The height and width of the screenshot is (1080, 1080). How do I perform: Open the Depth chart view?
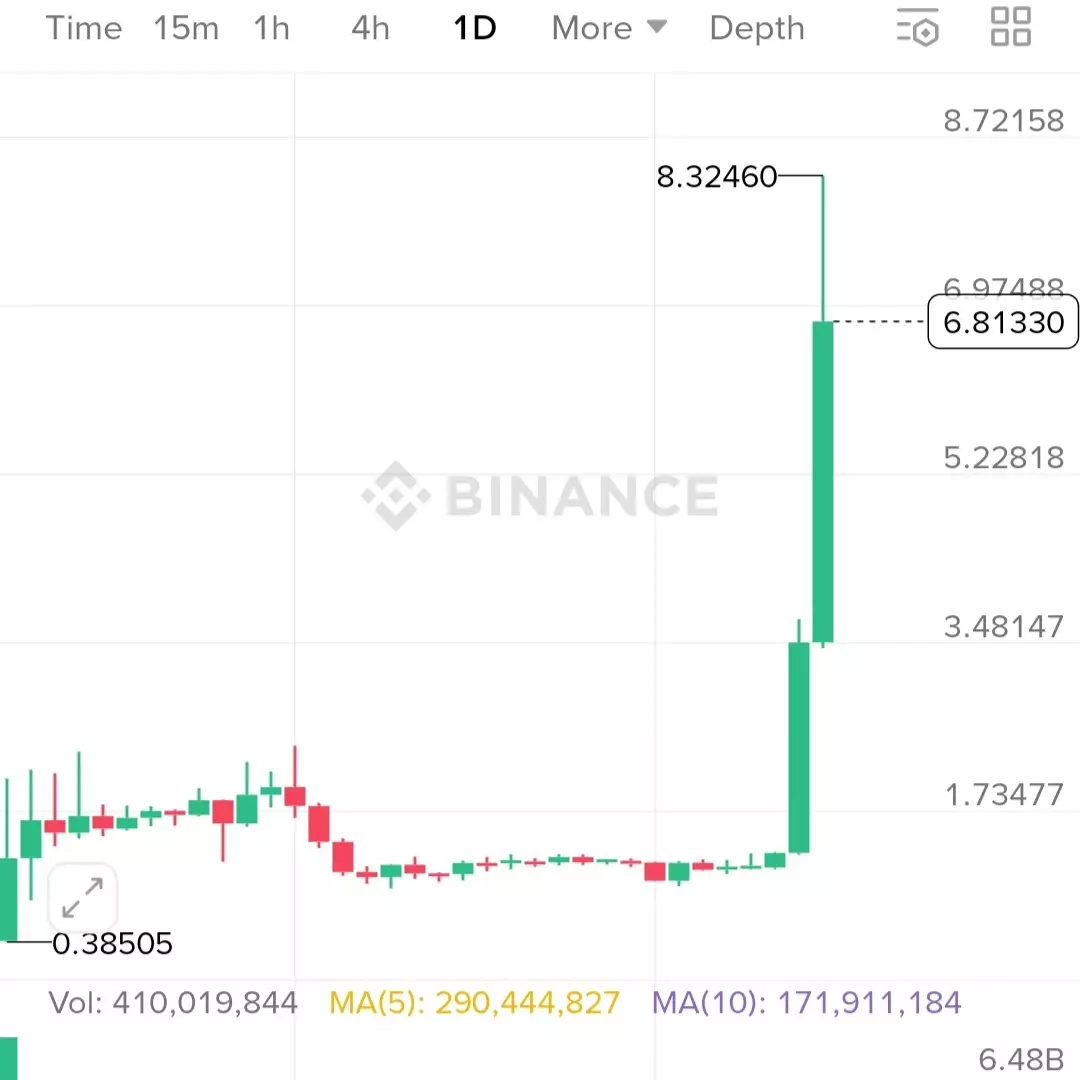[756, 28]
